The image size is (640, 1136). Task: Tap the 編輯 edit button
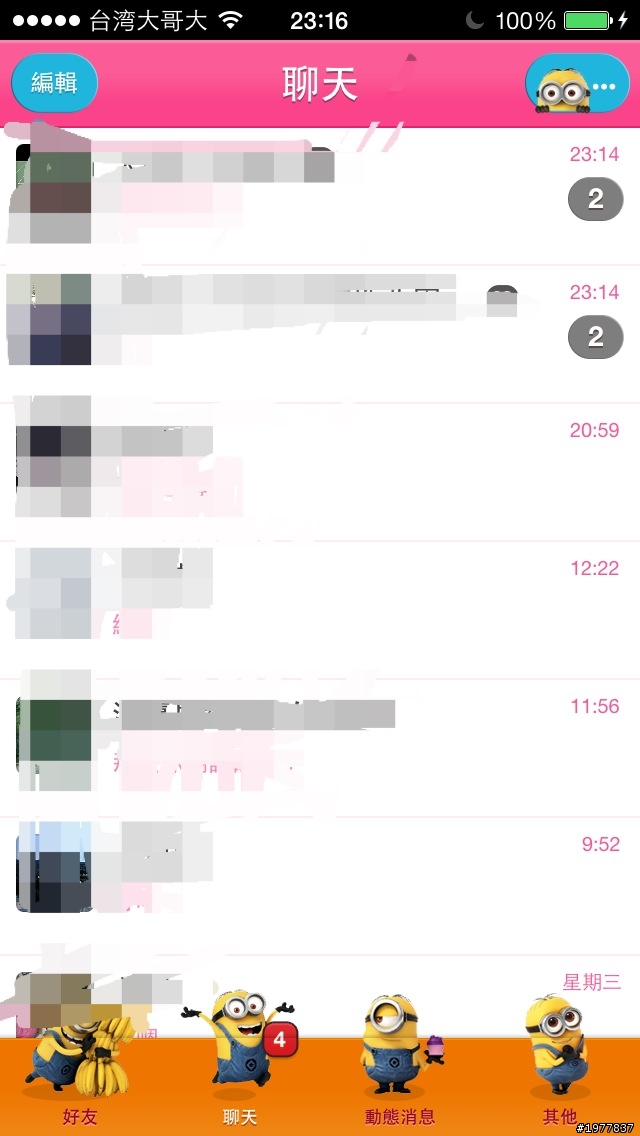(54, 83)
